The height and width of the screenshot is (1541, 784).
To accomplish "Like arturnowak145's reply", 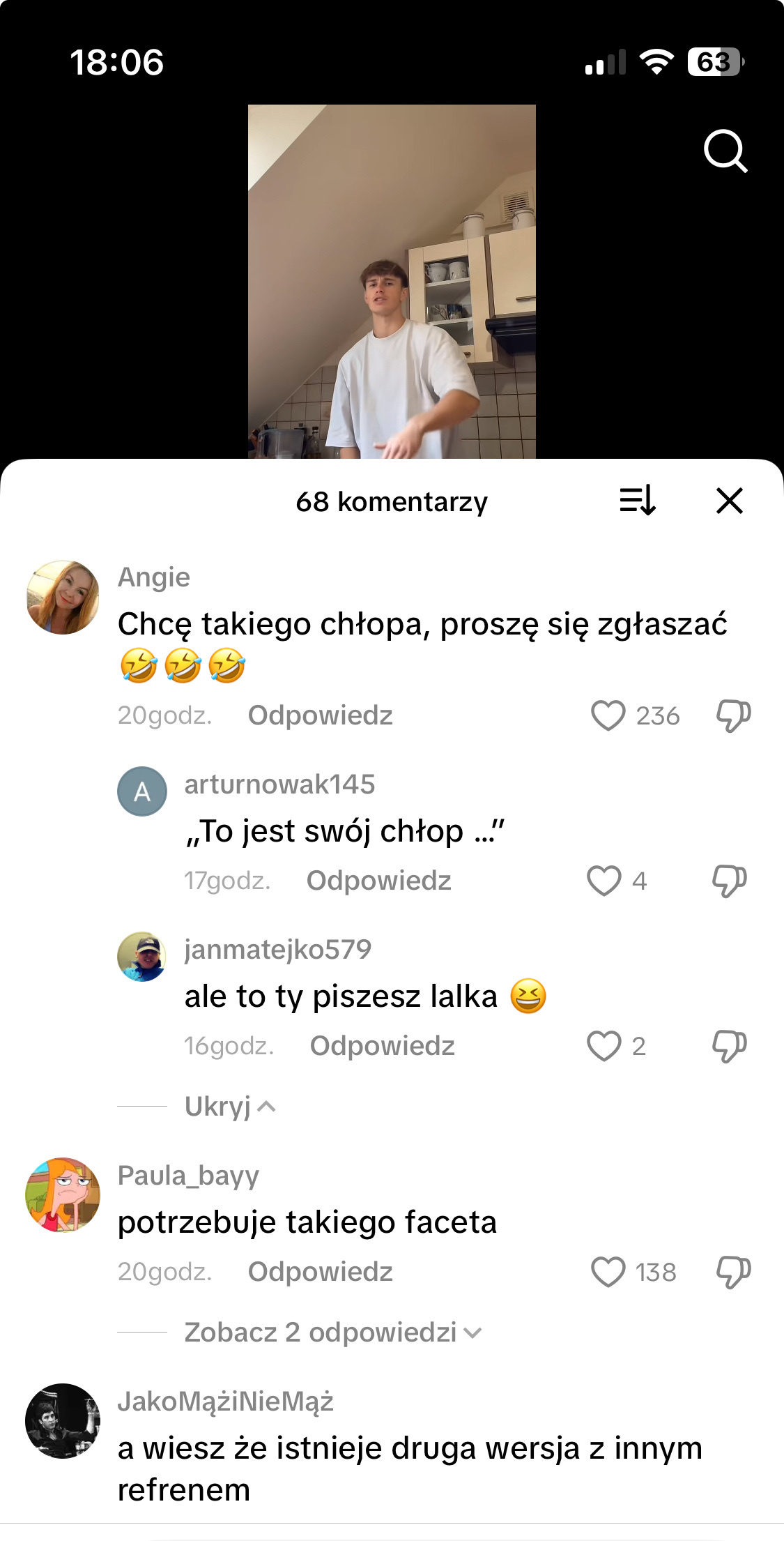I will coord(604,881).
